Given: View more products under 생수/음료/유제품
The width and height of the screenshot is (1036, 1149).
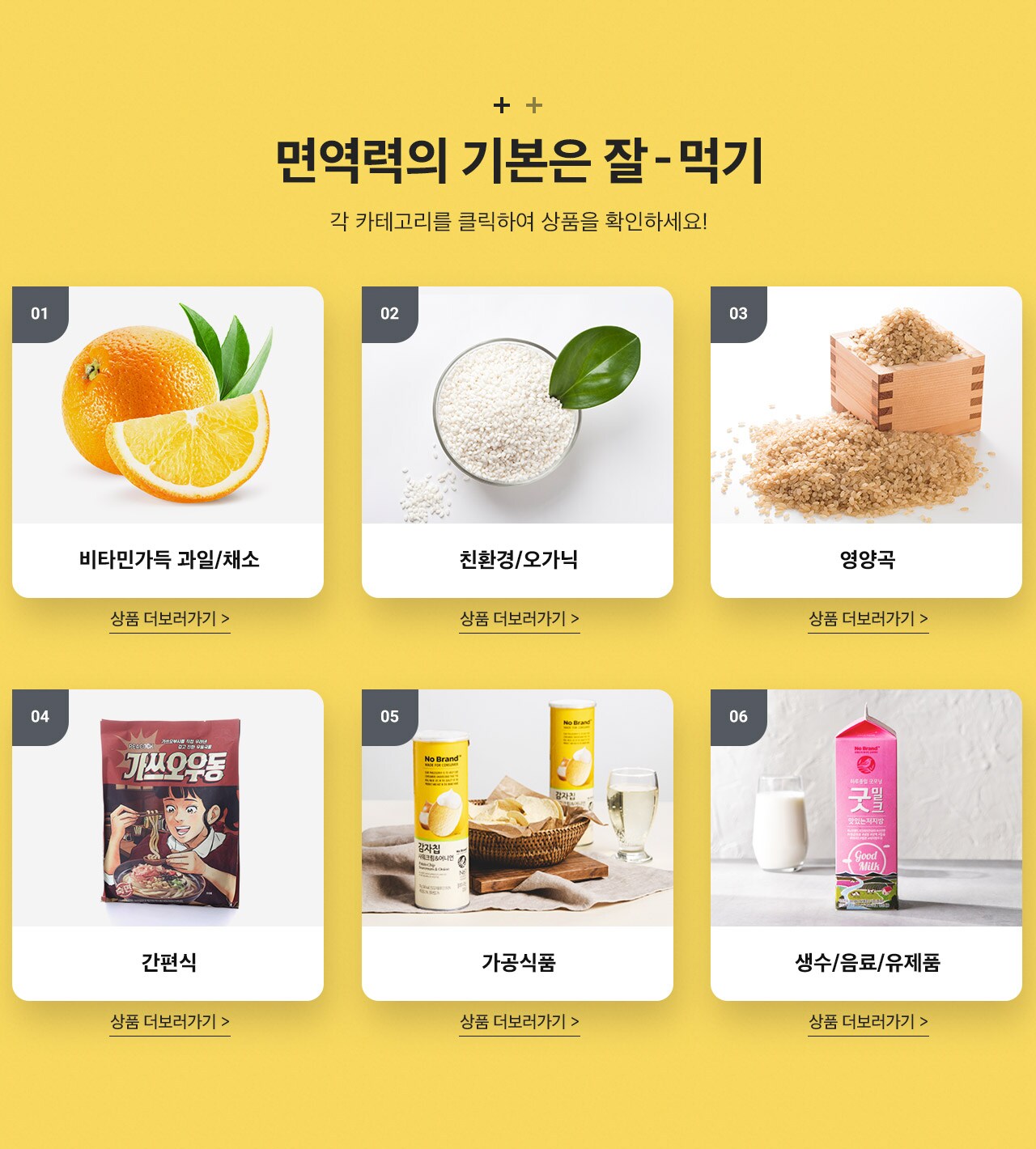Looking at the screenshot, I should coord(868,1022).
